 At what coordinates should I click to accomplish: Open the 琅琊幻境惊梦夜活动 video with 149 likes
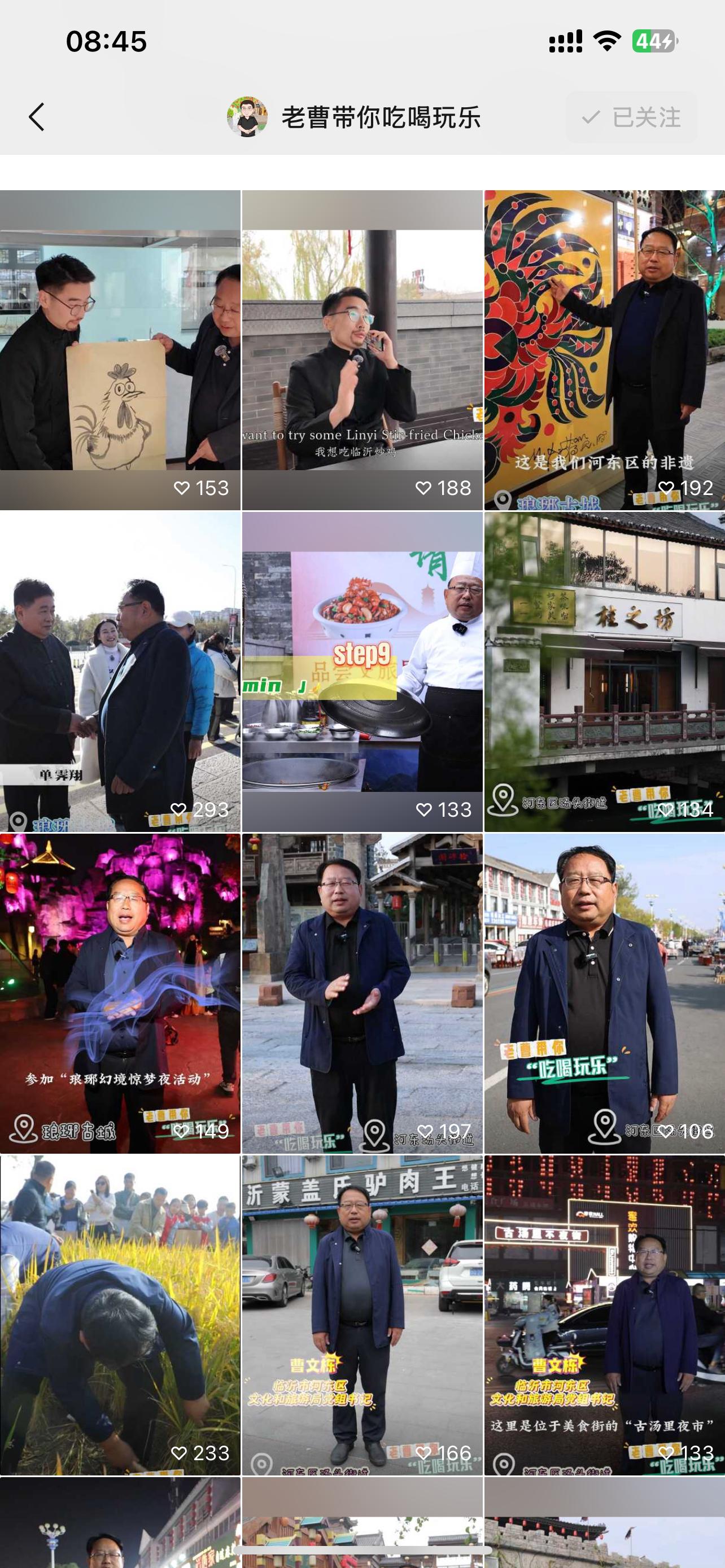point(120,993)
